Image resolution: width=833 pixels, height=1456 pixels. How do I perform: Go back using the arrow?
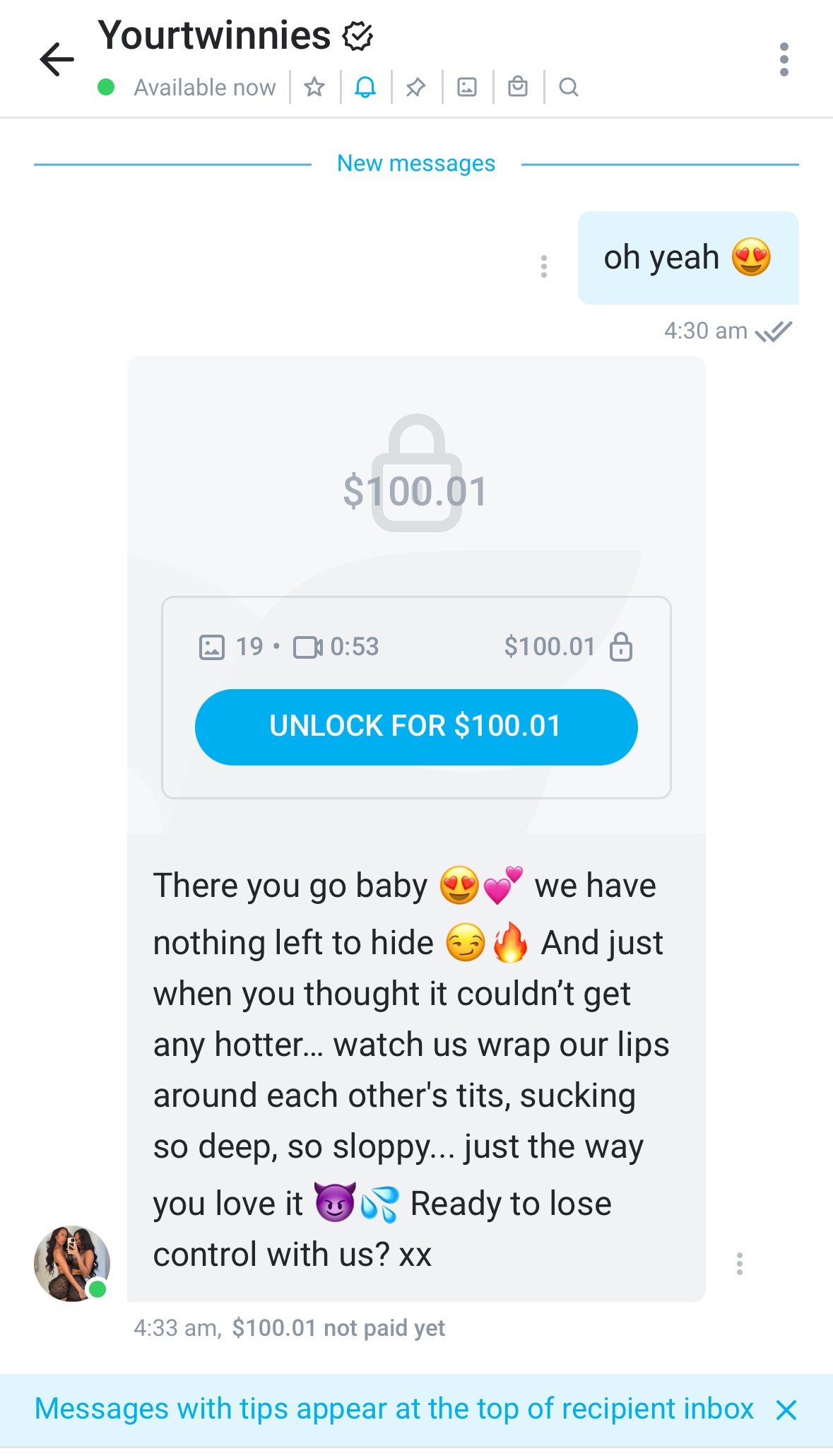point(57,59)
